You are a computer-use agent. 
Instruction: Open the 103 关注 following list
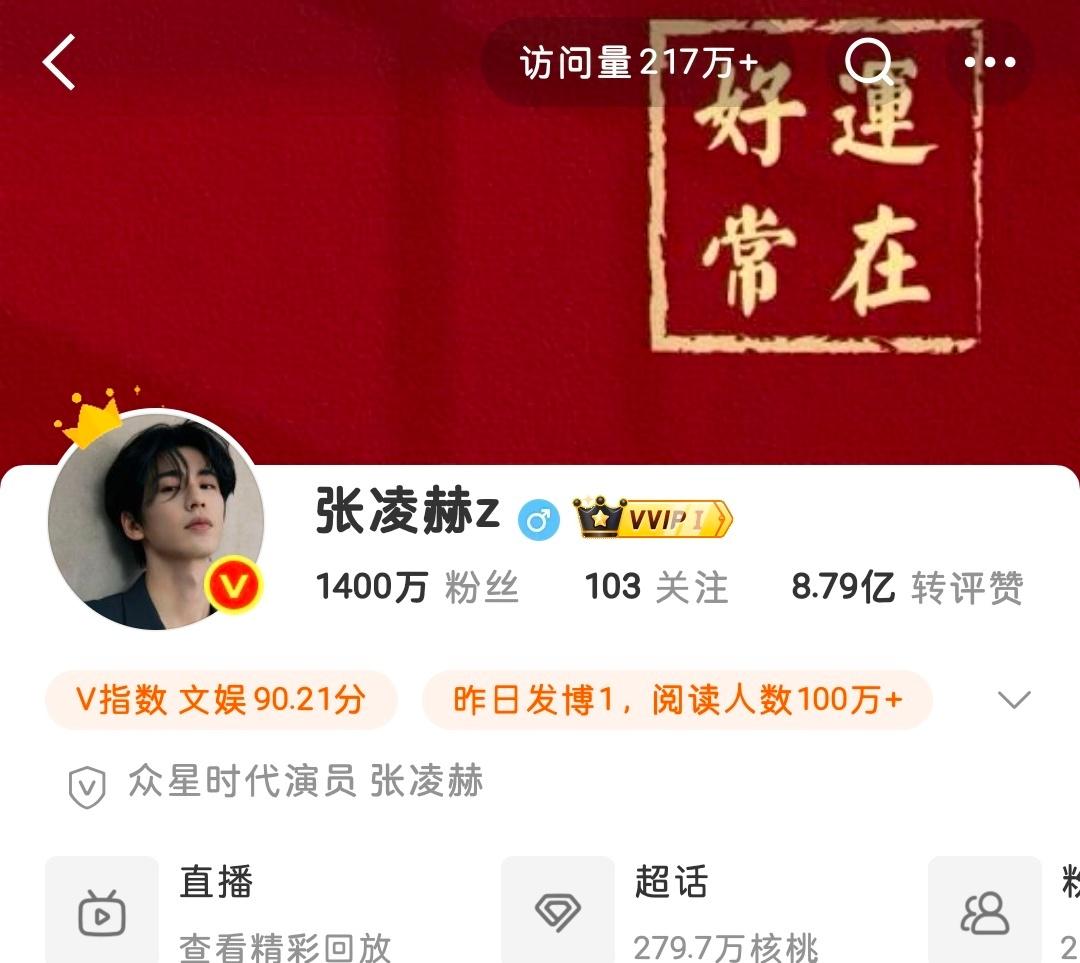point(656,587)
